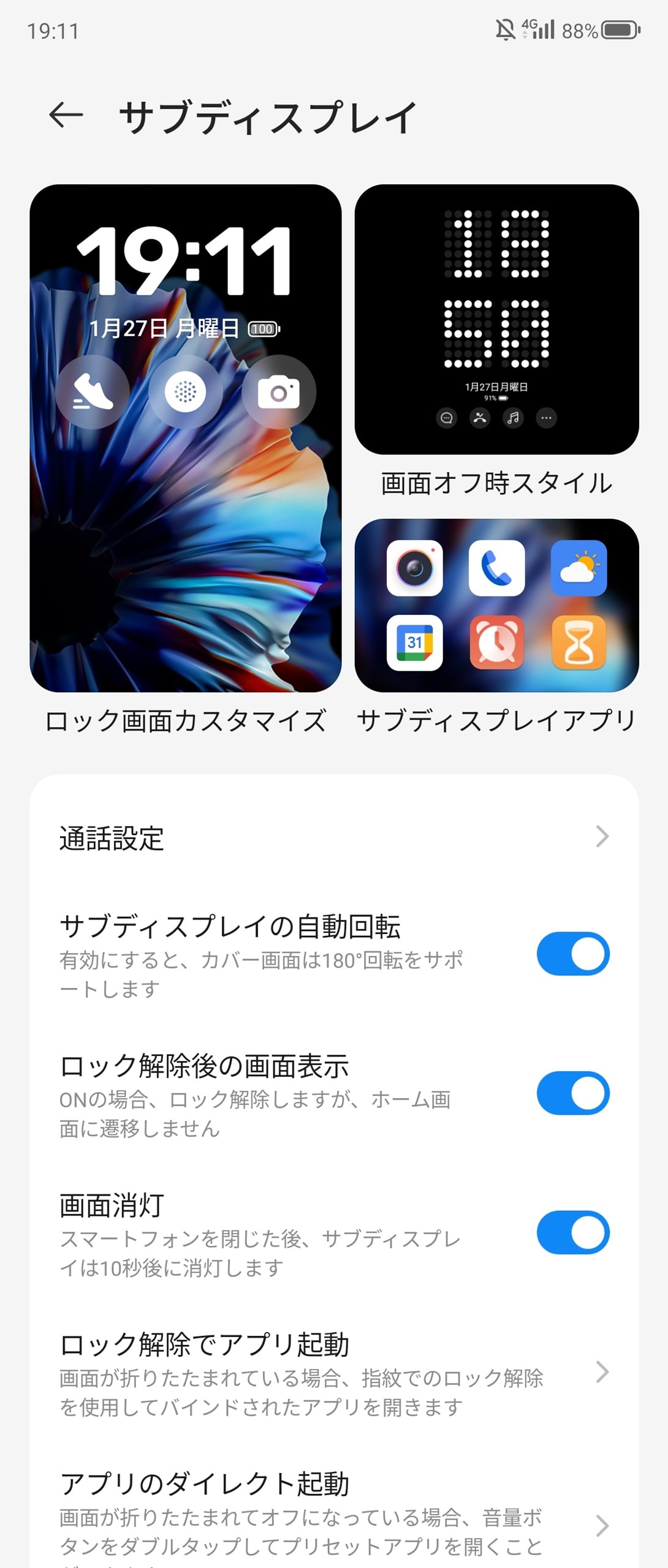Open サブディスプレイアプリ card
668x1568 pixels.
(x=496, y=605)
